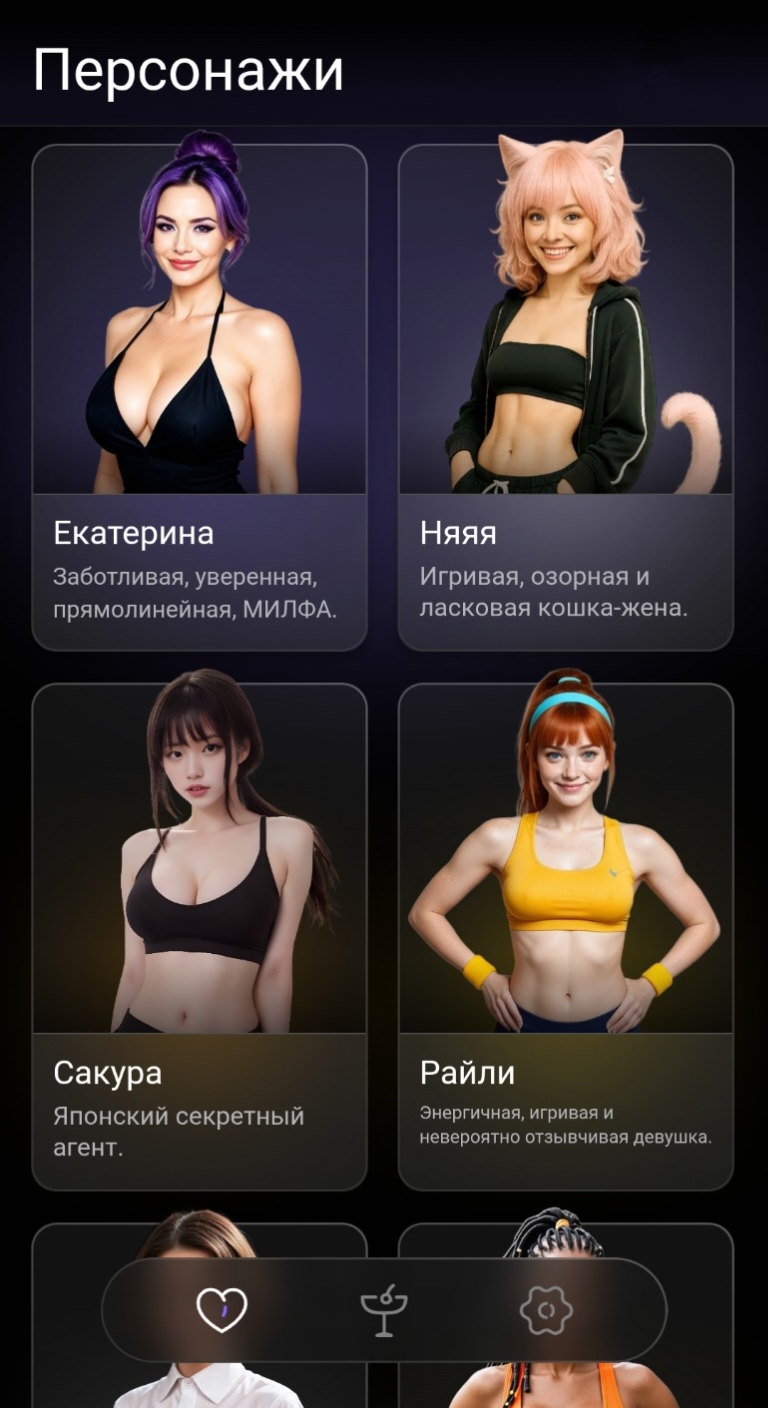
Task: Open the settings gear tab
Action: click(x=546, y=1310)
